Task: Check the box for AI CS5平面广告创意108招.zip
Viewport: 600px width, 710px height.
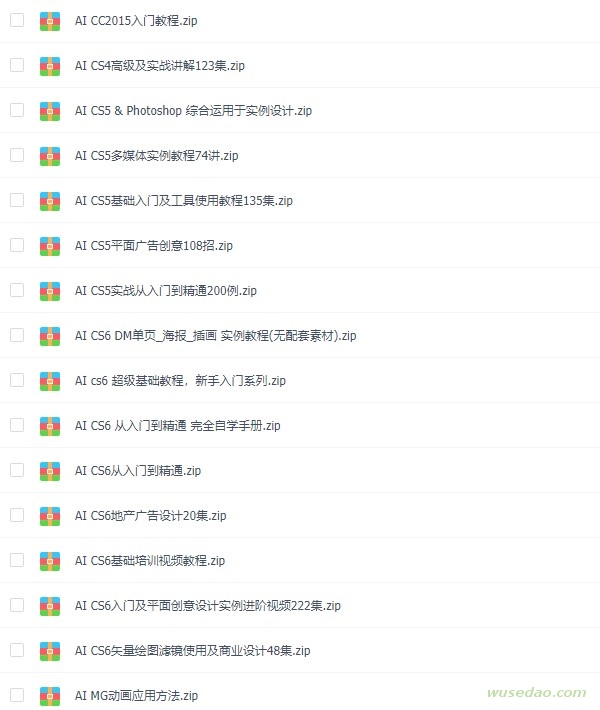Action: point(17,245)
